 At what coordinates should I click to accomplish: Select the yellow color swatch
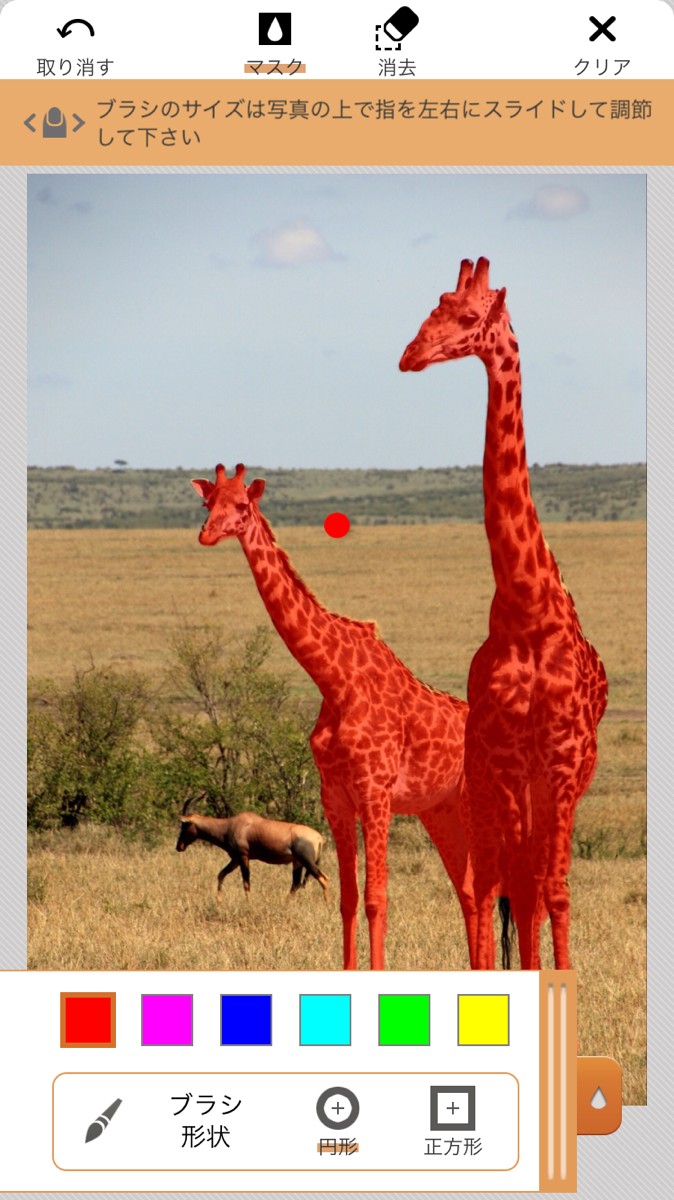pyautogui.click(x=483, y=1020)
